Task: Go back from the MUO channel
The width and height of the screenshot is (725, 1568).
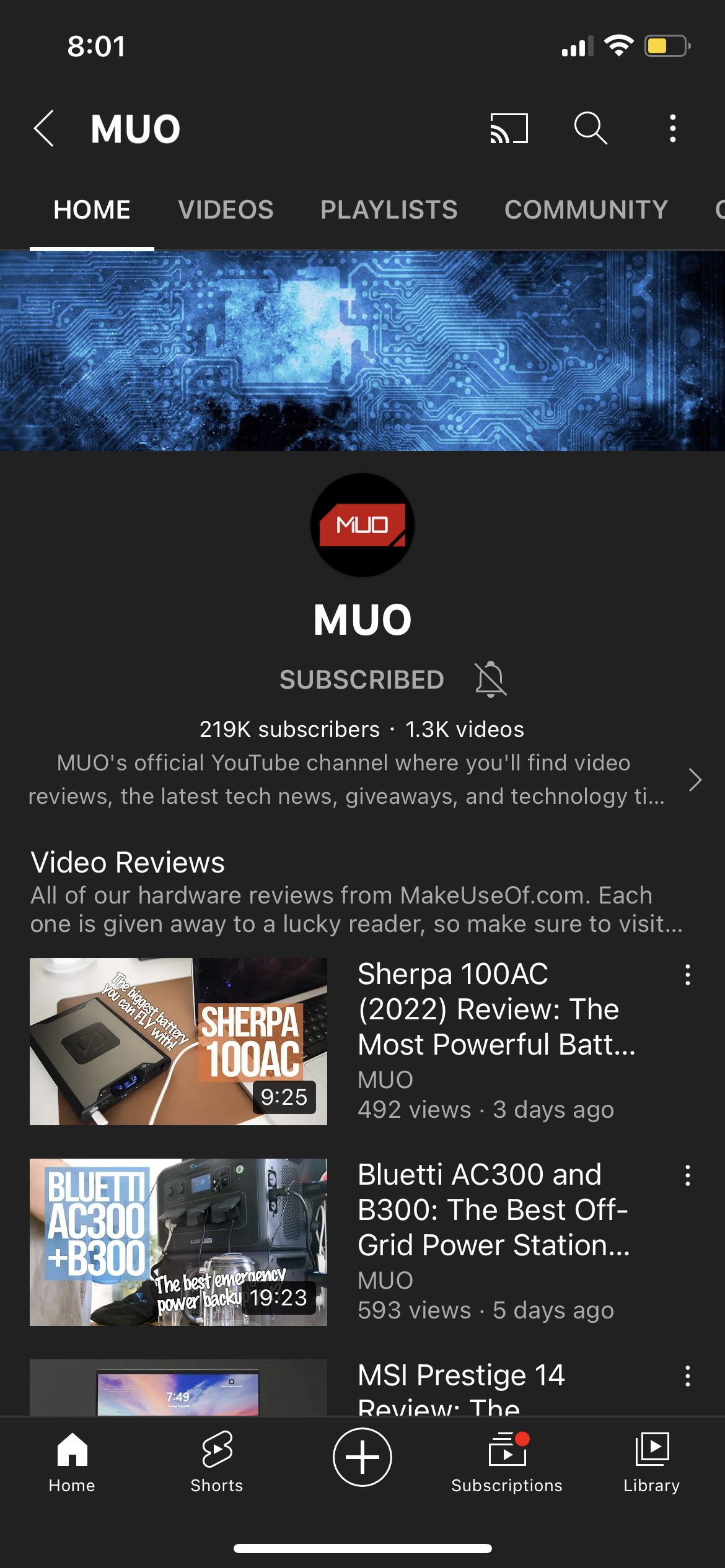Action: 44,129
